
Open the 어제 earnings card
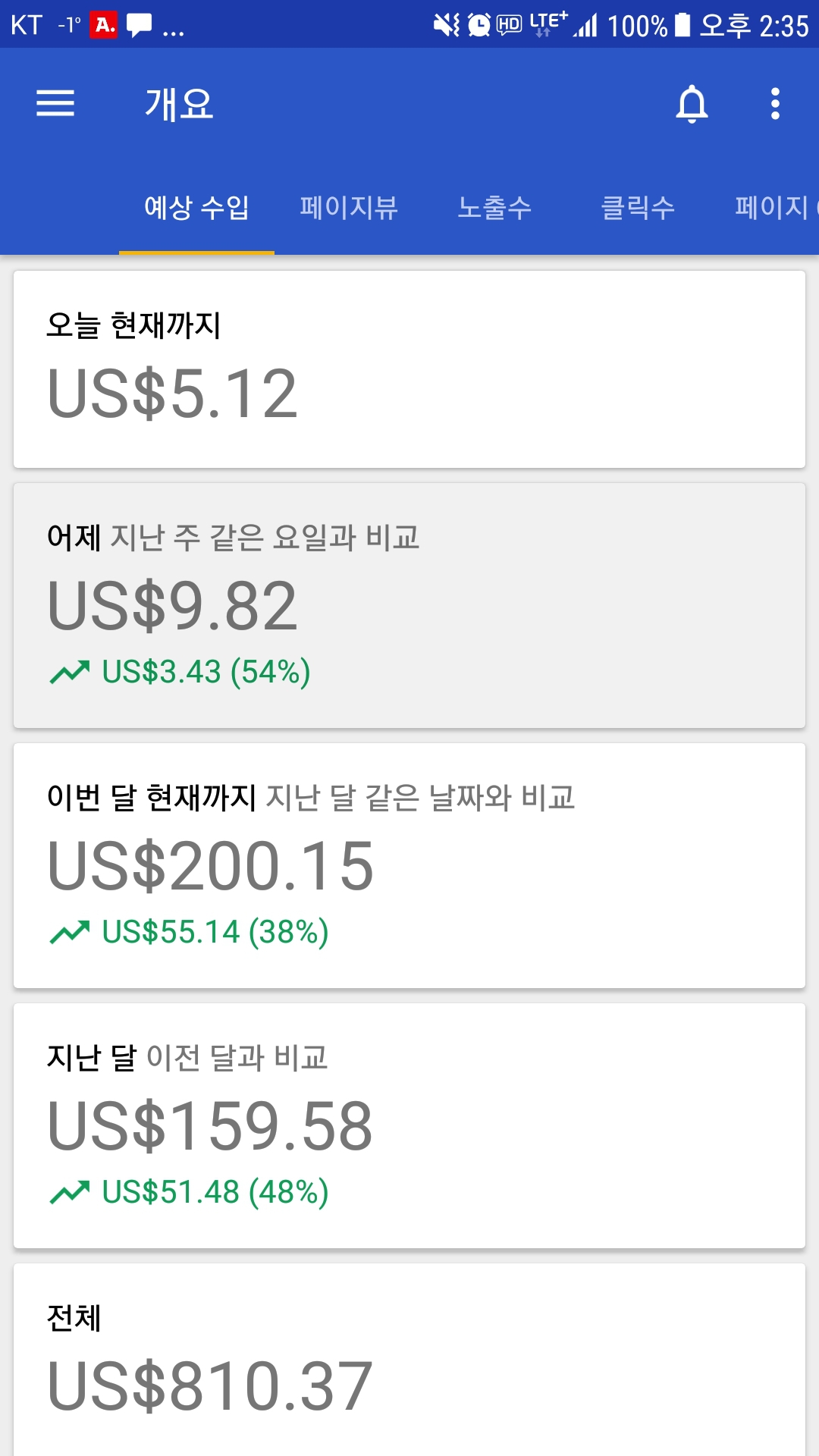click(x=409, y=605)
